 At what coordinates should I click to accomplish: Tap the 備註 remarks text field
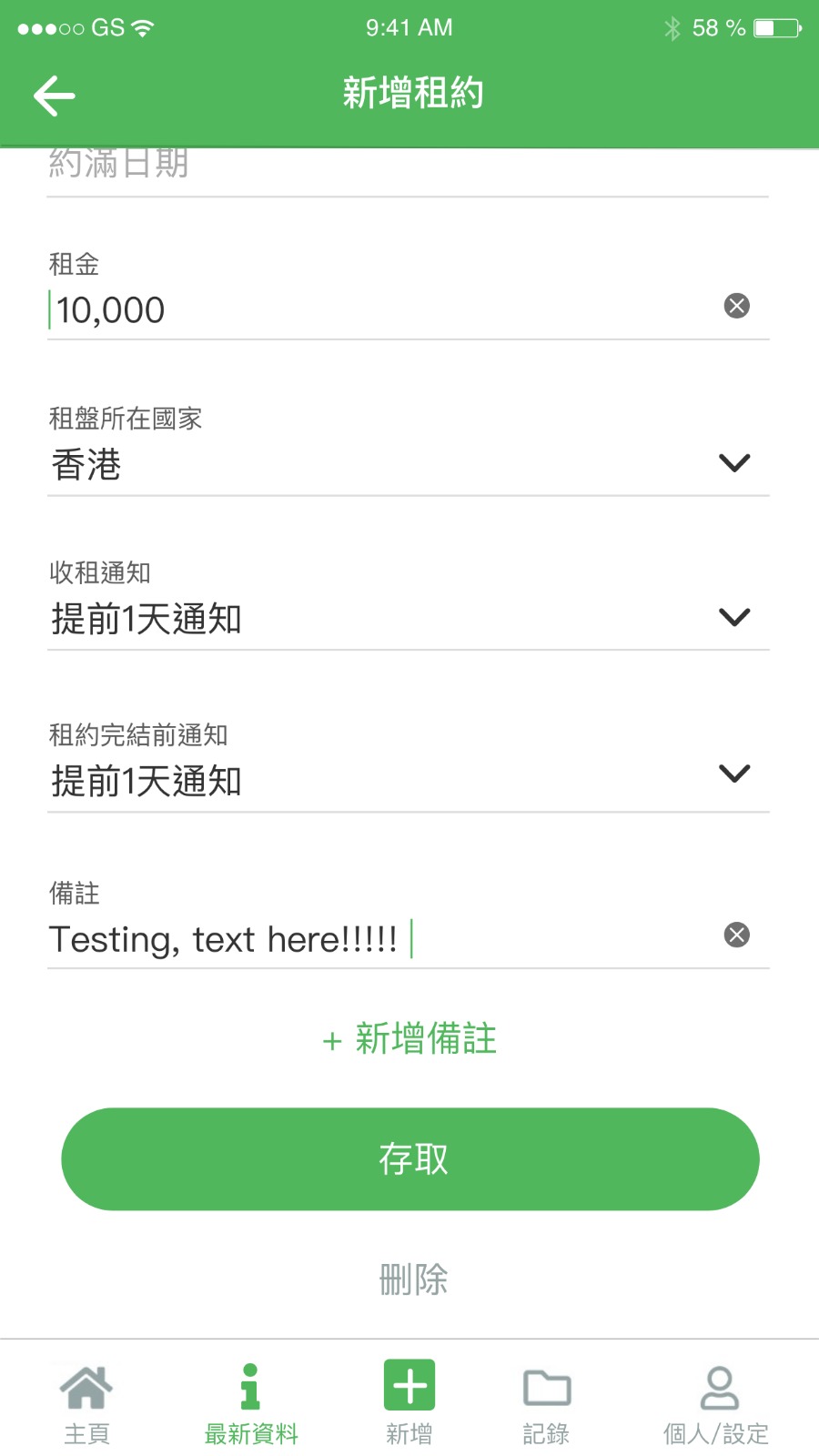[x=364, y=939]
